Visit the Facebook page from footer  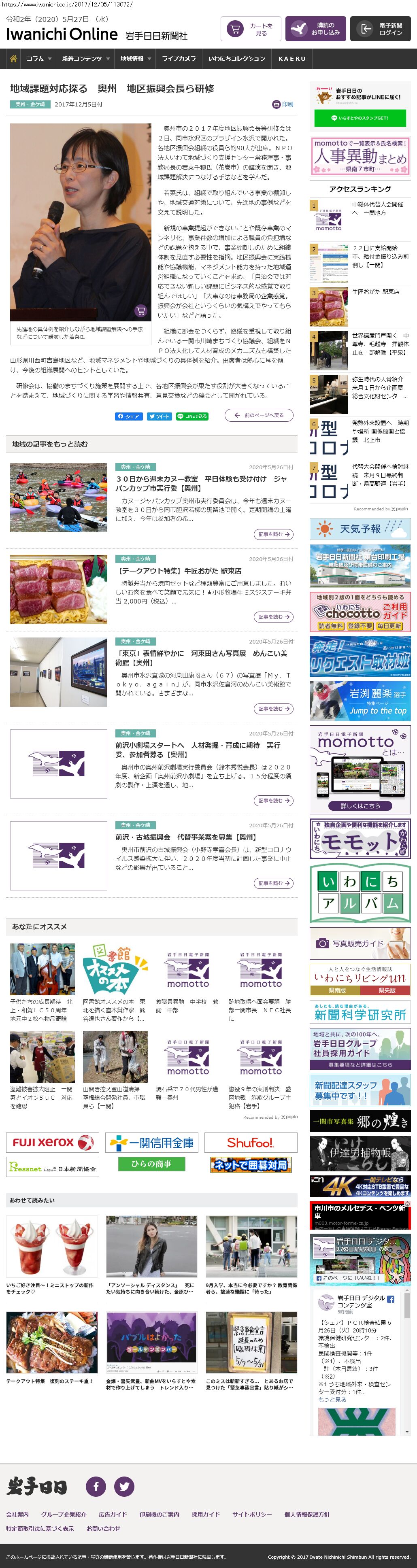pyautogui.click(x=96, y=1486)
